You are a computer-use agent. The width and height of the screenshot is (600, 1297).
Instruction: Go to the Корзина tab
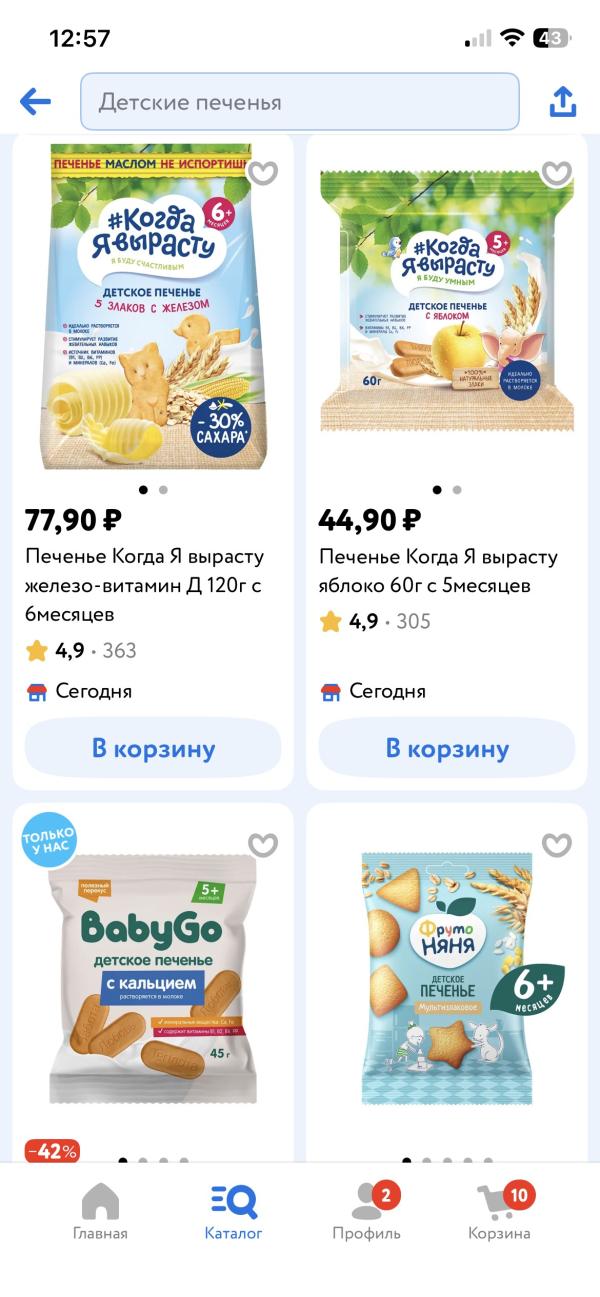(x=499, y=1211)
